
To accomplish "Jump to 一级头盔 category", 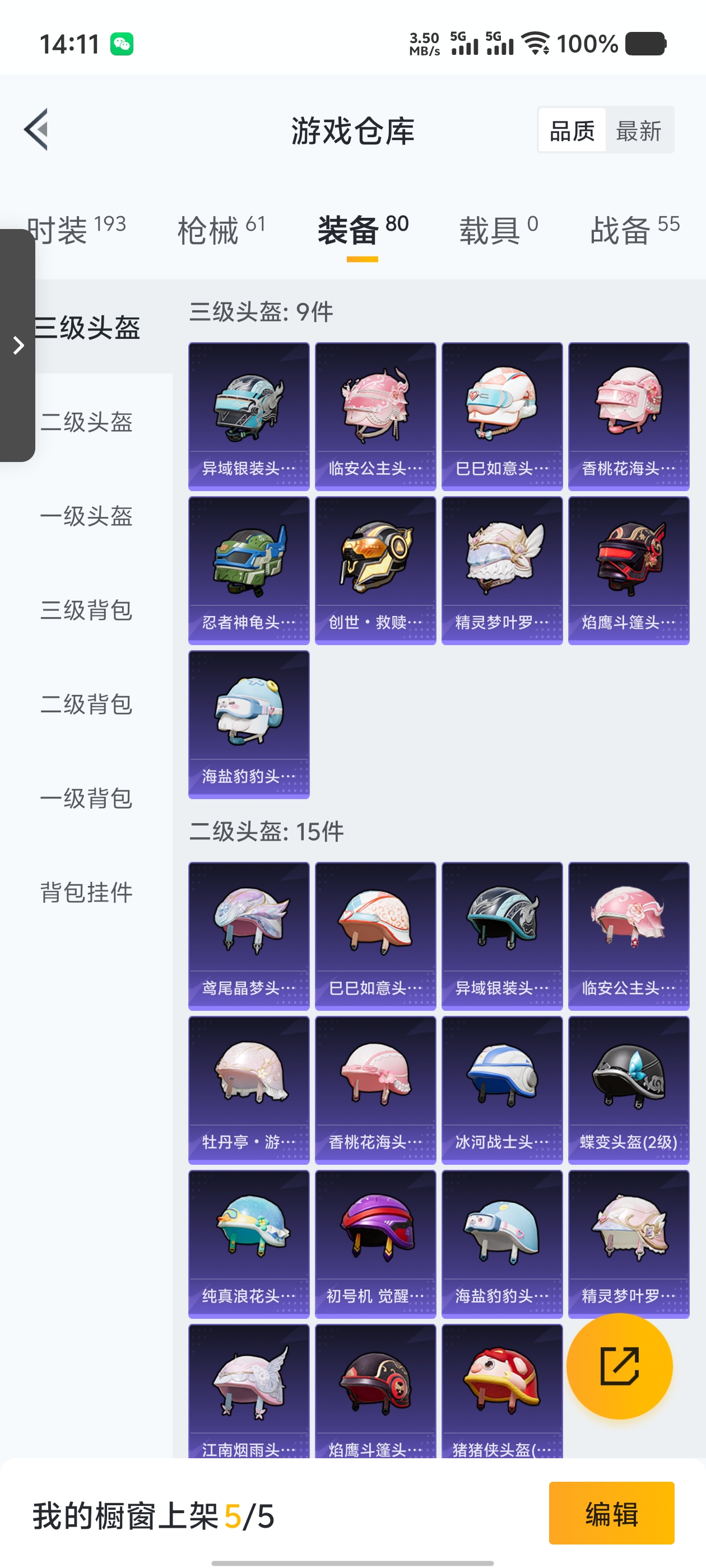I will click(x=86, y=516).
